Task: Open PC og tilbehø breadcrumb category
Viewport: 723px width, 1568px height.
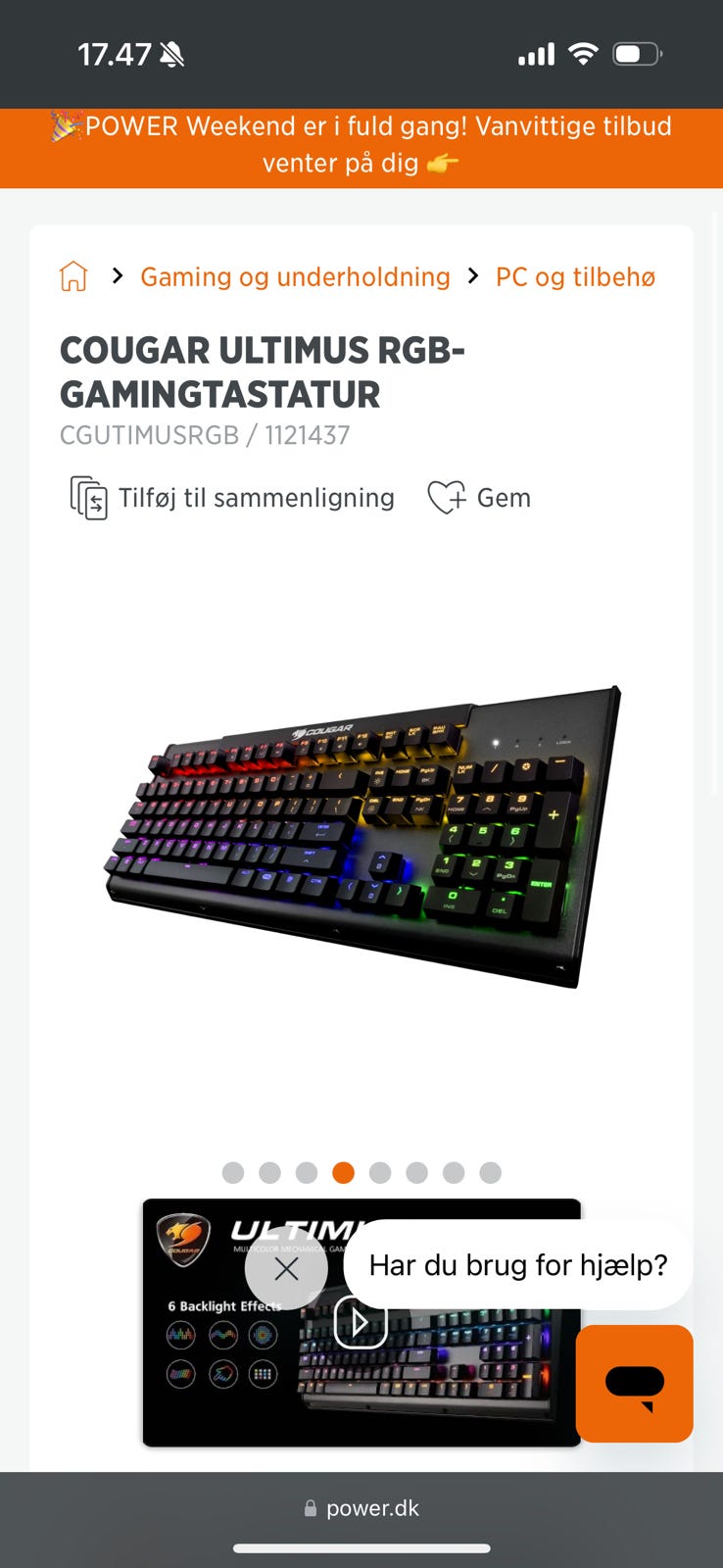Action: point(574,276)
